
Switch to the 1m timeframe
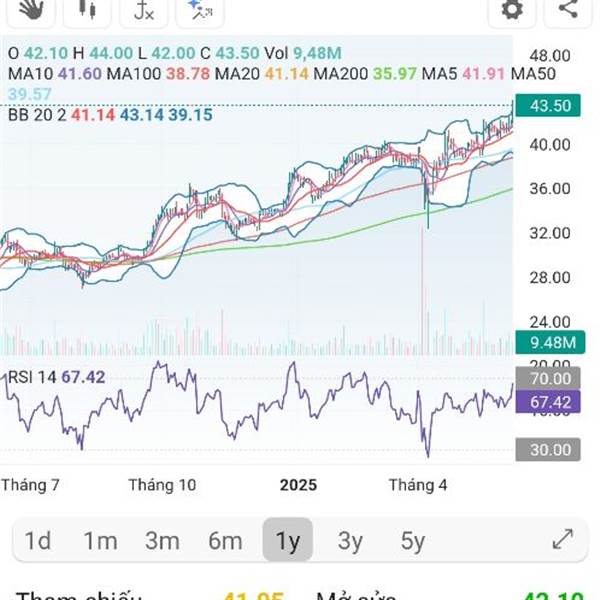tap(100, 541)
